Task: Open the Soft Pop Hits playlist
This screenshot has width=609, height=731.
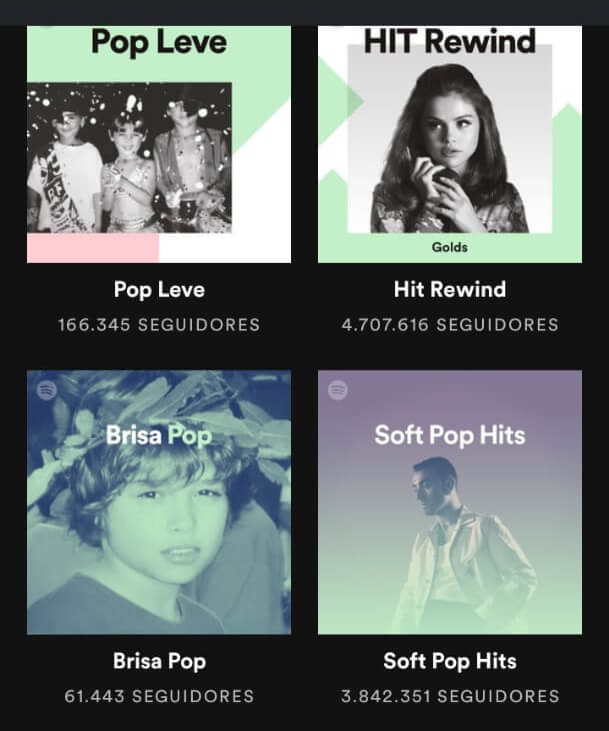Action: click(x=450, y=502)
